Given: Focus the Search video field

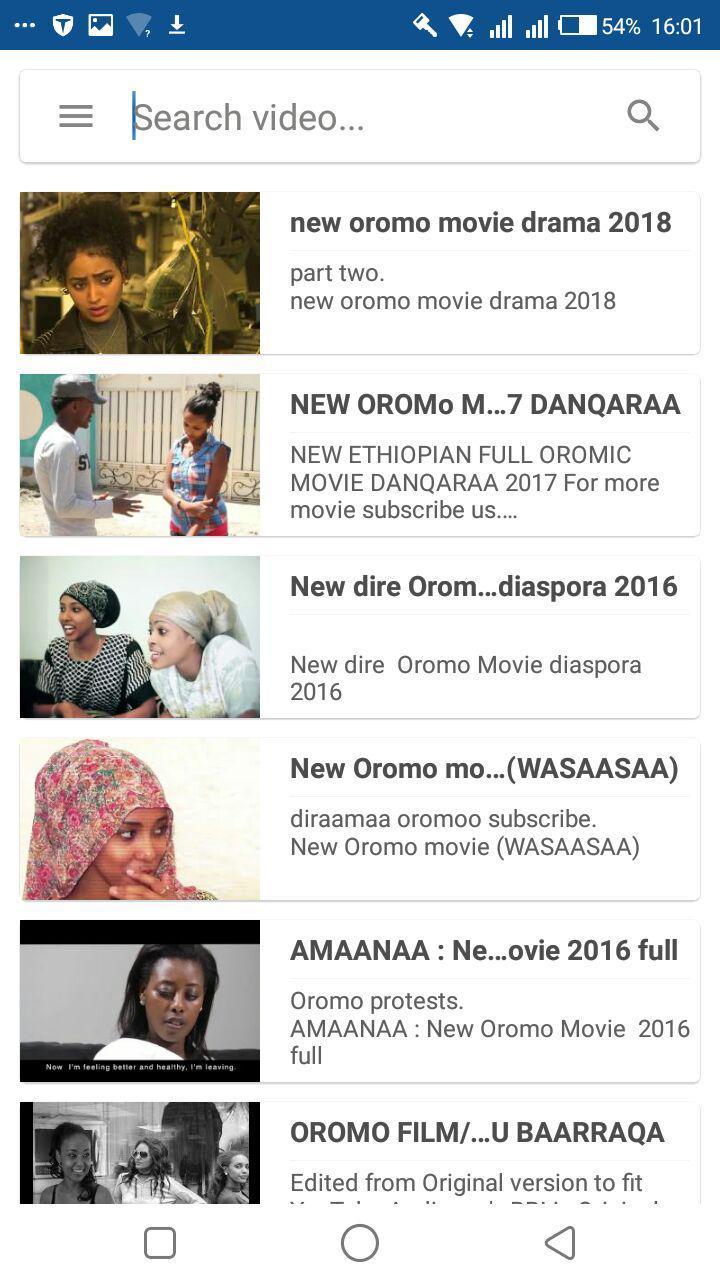Looking at the screenshot, I should 370,118.
